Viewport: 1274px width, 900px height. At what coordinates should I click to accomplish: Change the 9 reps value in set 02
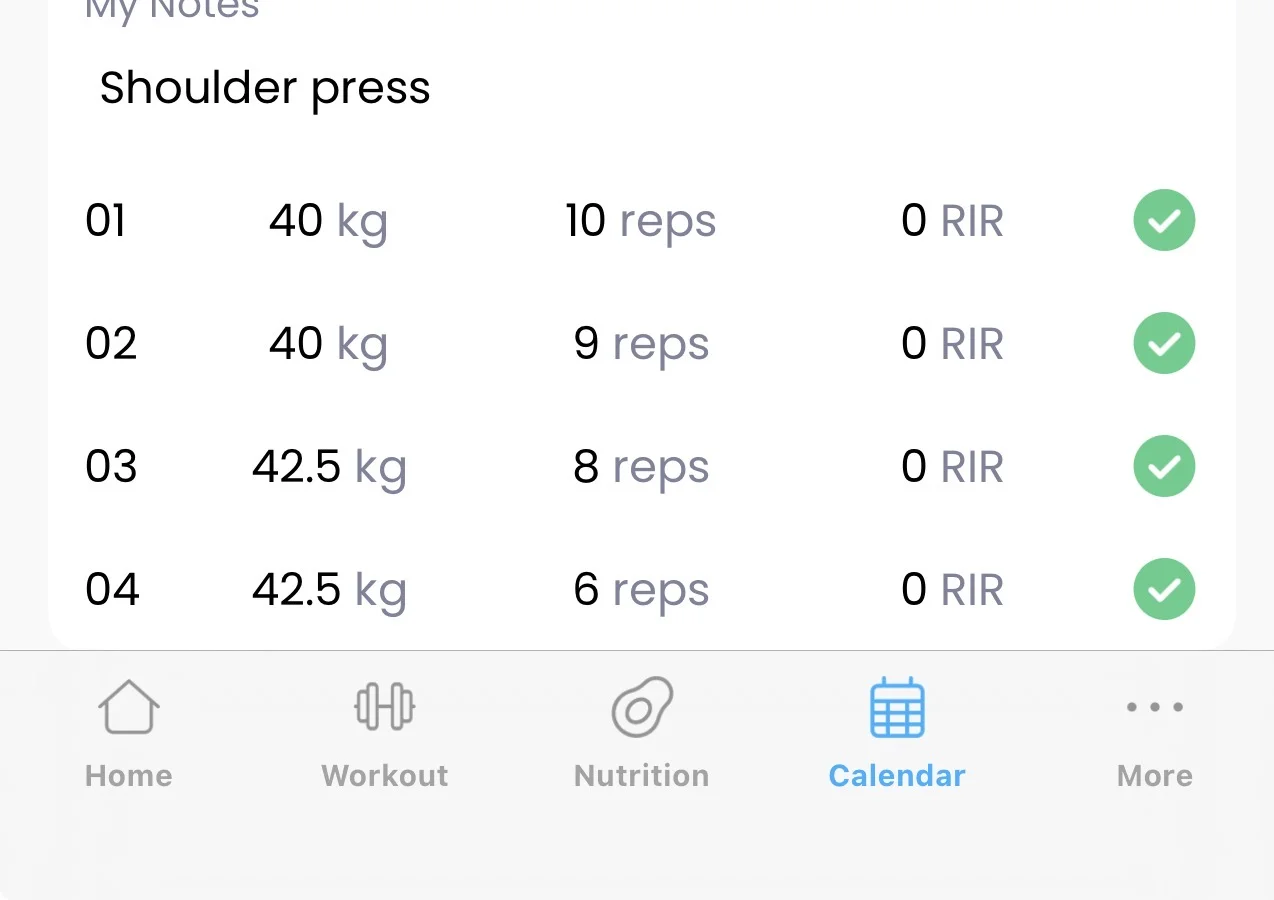tap(587, 344)
